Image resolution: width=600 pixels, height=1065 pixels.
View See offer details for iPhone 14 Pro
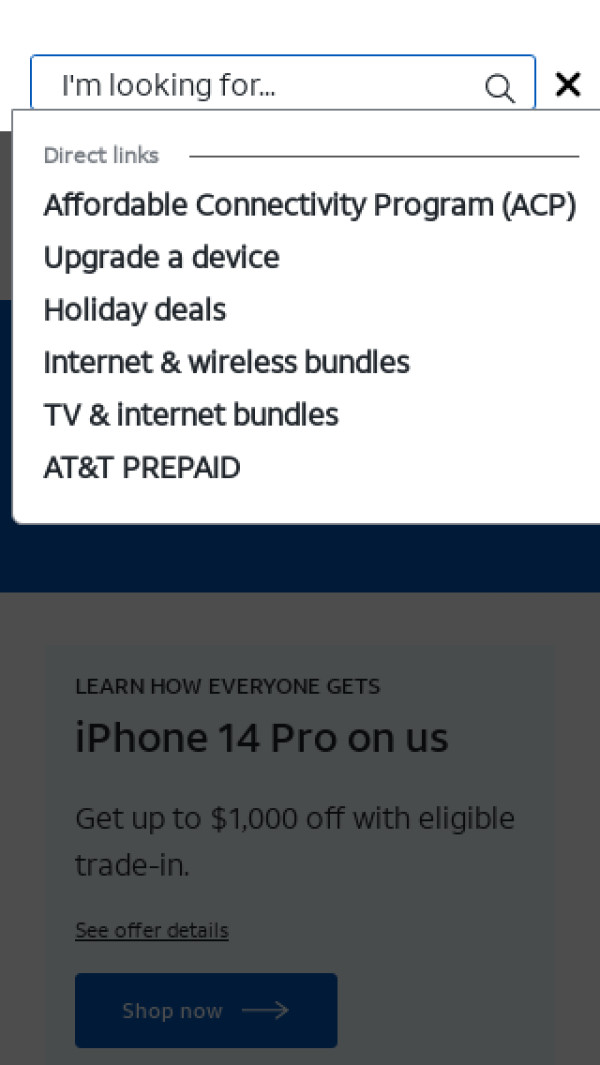coord(151,931)
